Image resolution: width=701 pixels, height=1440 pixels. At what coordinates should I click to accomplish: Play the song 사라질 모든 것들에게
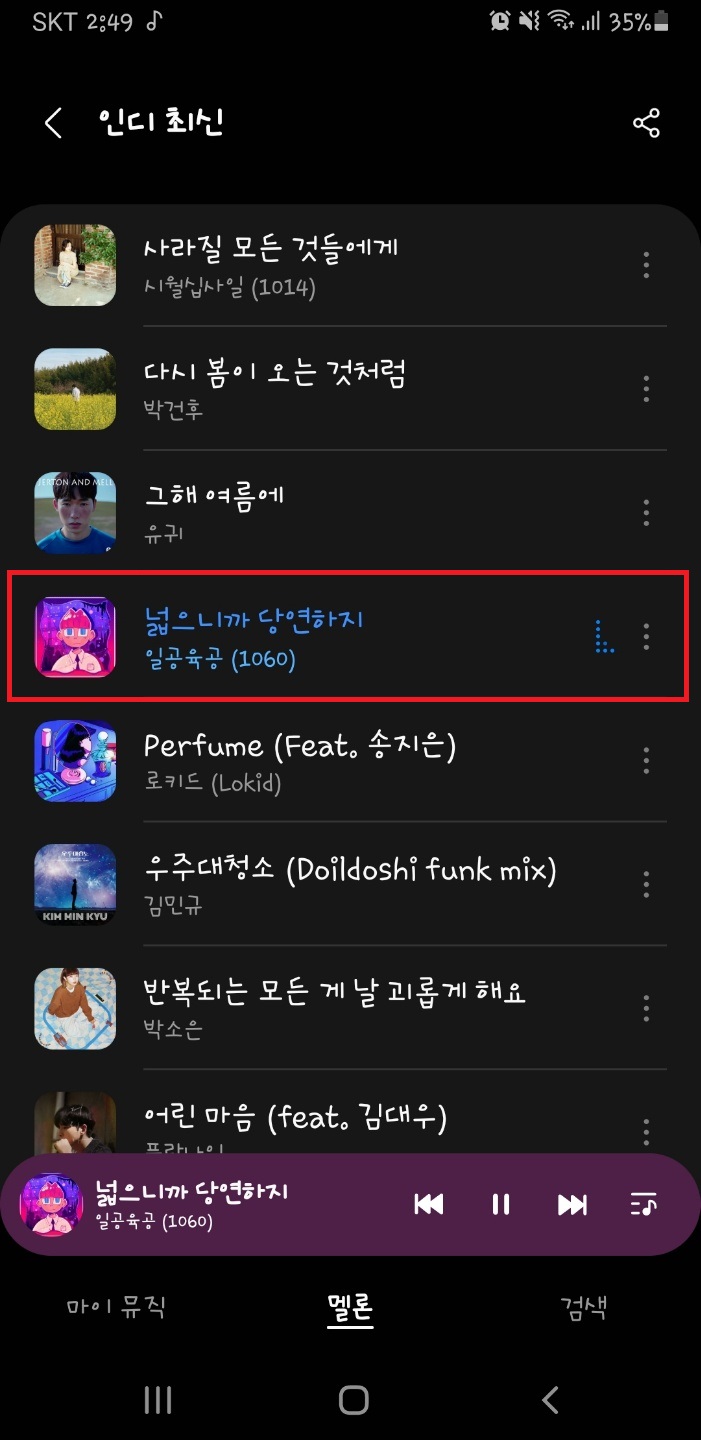point(270,264)
